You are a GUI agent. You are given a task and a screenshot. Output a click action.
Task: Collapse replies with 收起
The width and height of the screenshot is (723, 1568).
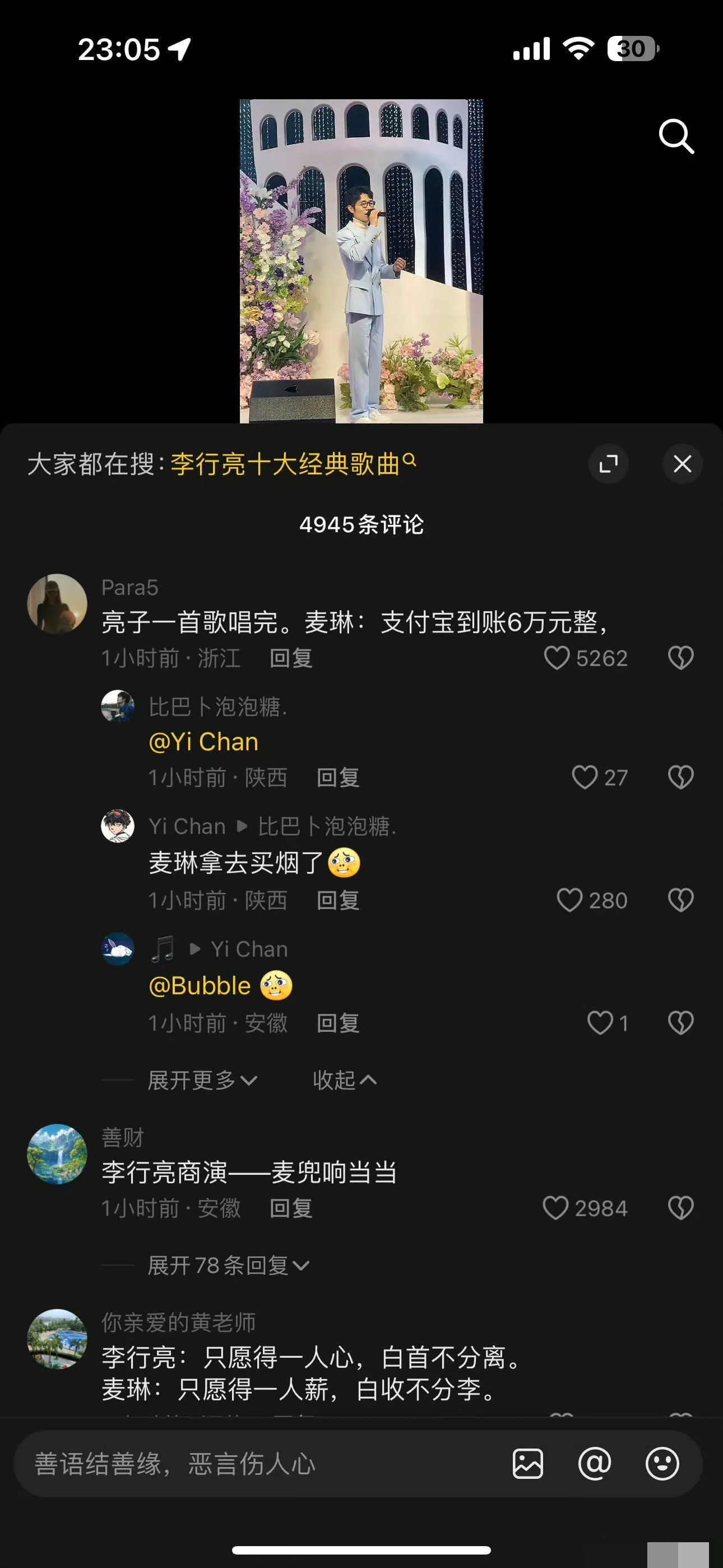345,1081
